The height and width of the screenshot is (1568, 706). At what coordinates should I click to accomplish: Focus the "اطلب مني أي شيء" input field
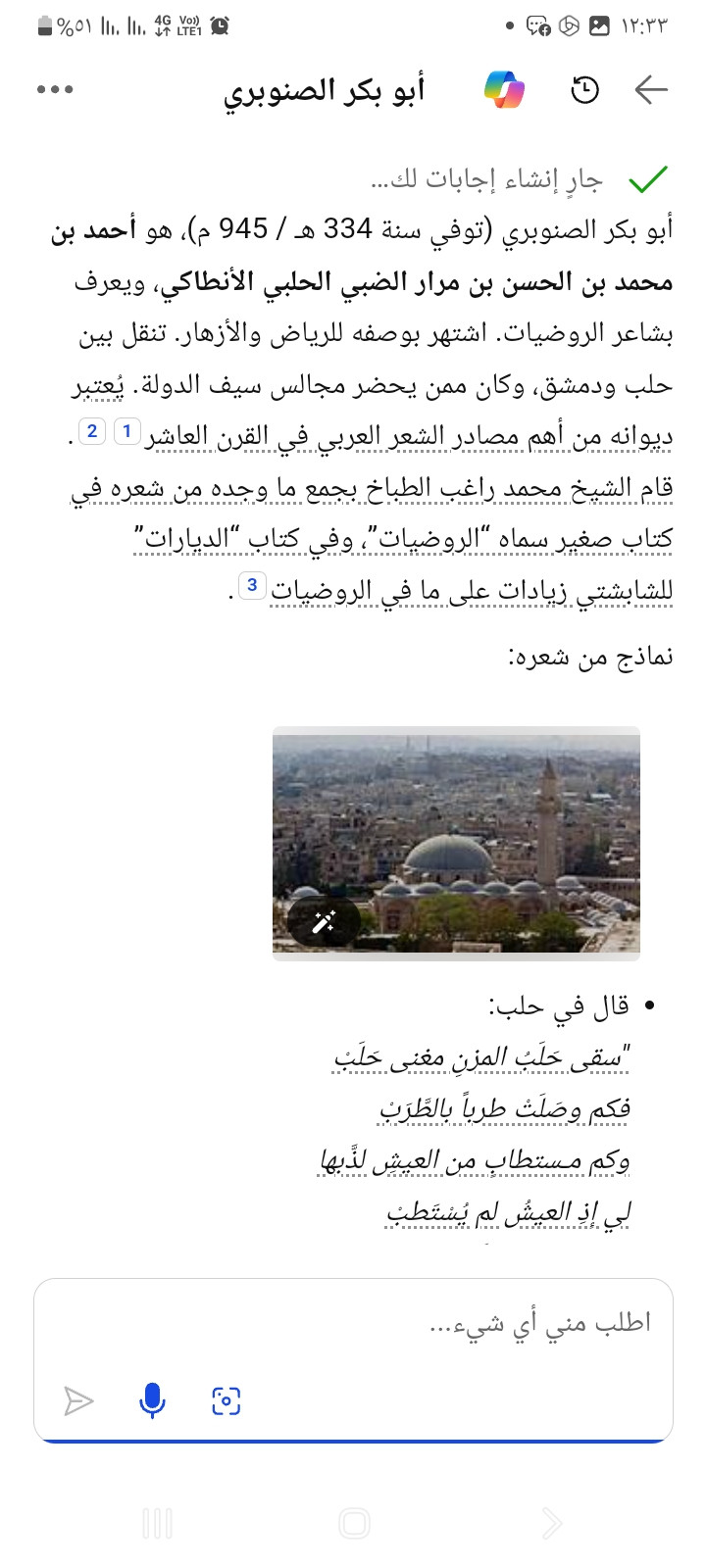353,1323
